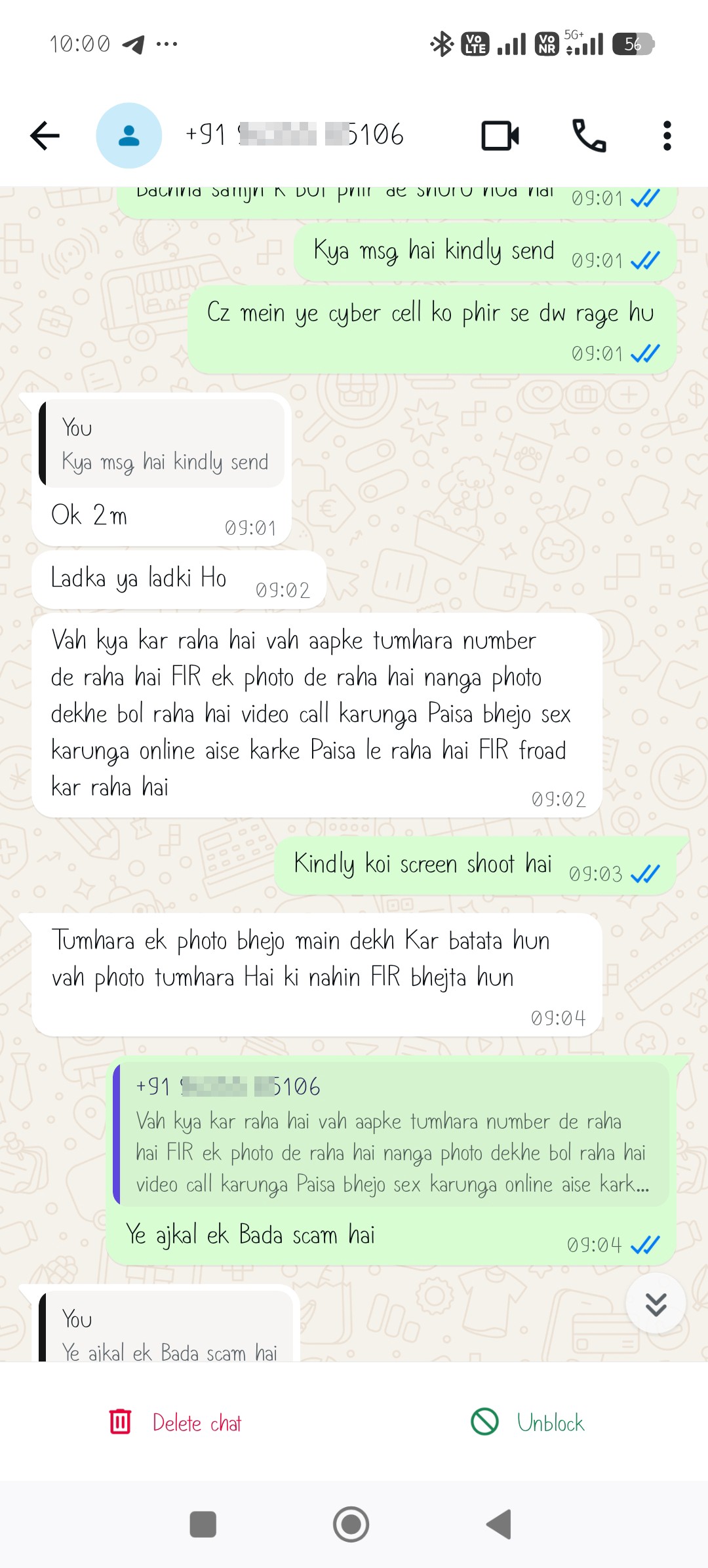This screenshot has height=1568, width=708.
Task: Go to the home screen
Action: point(351,1524)
